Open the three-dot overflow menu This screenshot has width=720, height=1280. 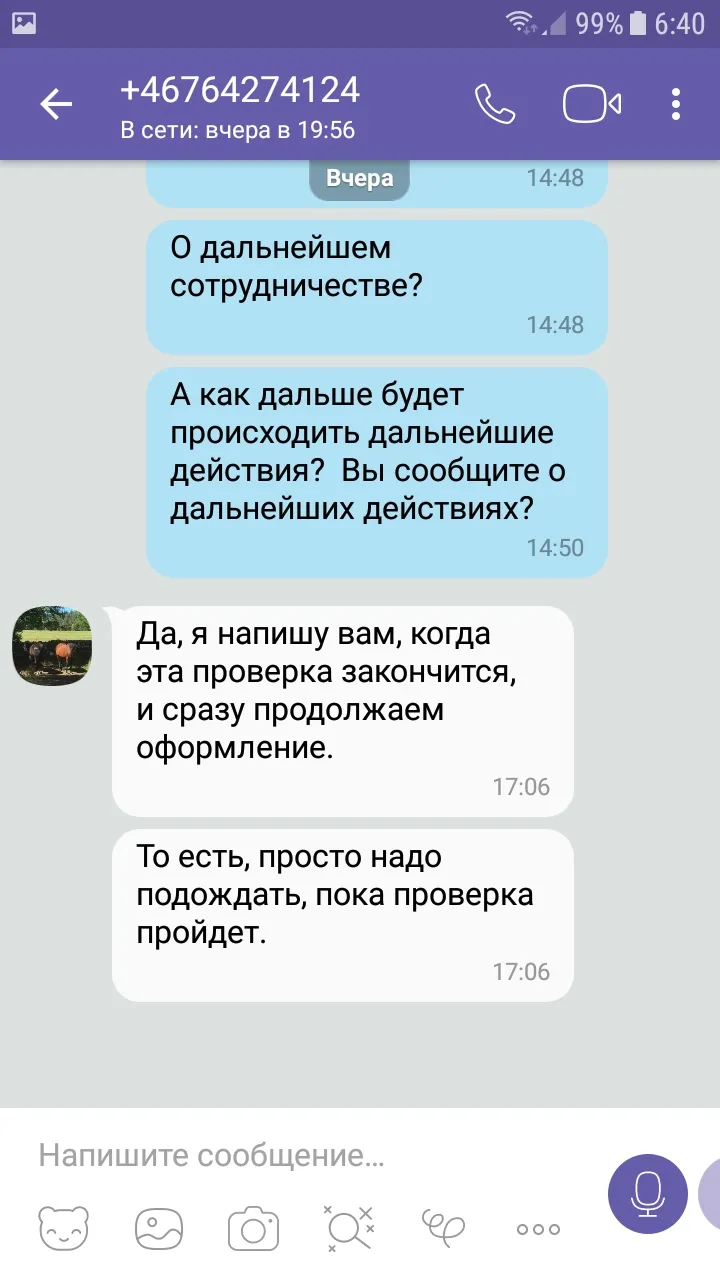tap(676, 104)
